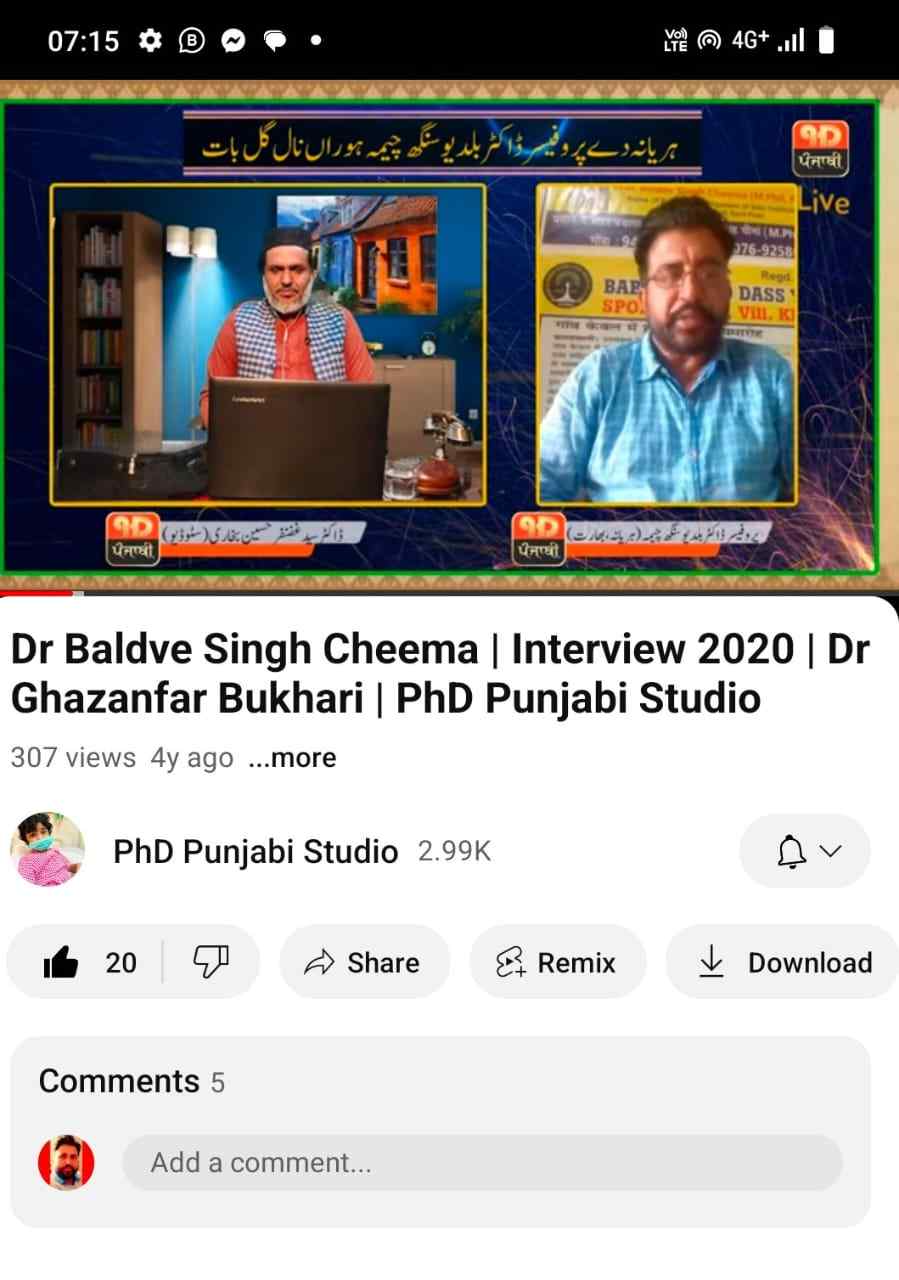
Task: Open PhD Punjabi Studio channel avatar
Action: [x=47, y=850]
